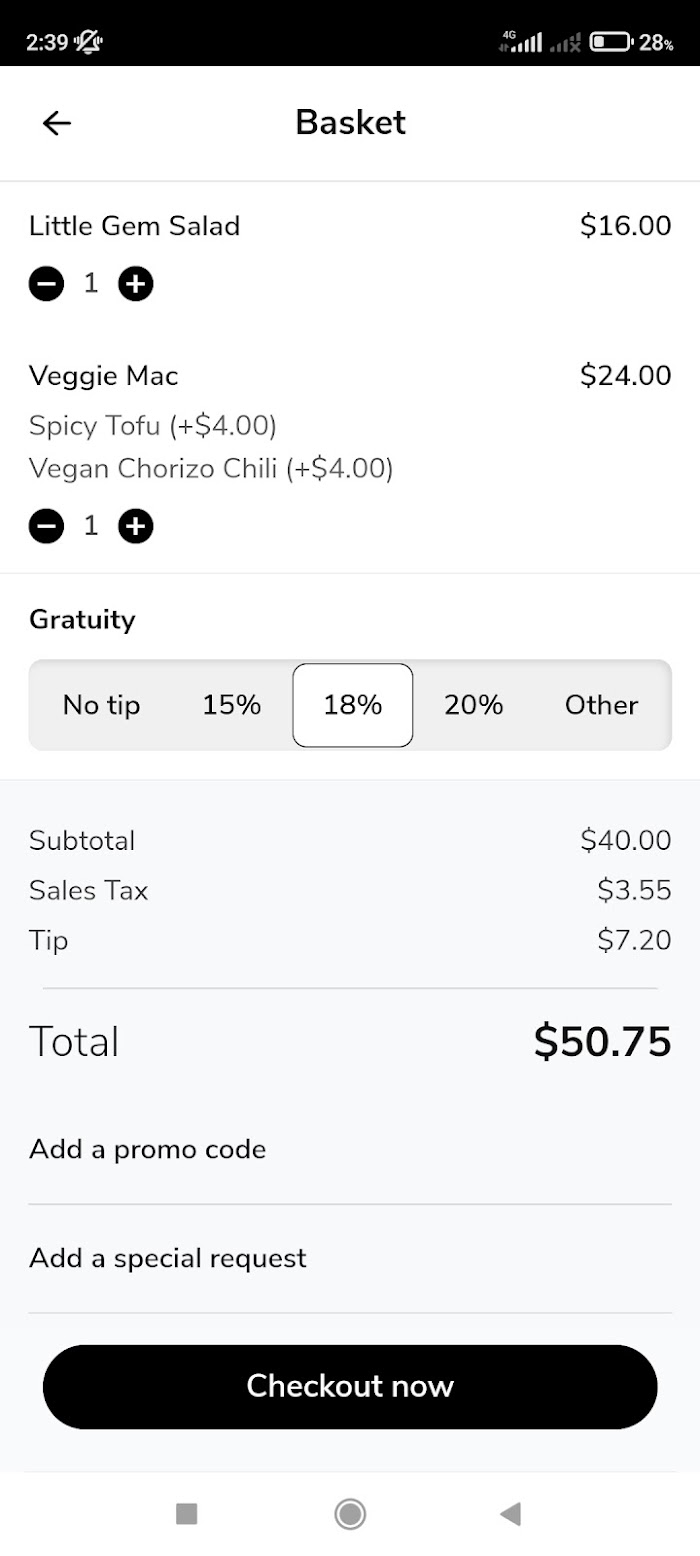Choose 15% gratuity
This screenshot has width=700, height=1556.
(x=232, y=705)
